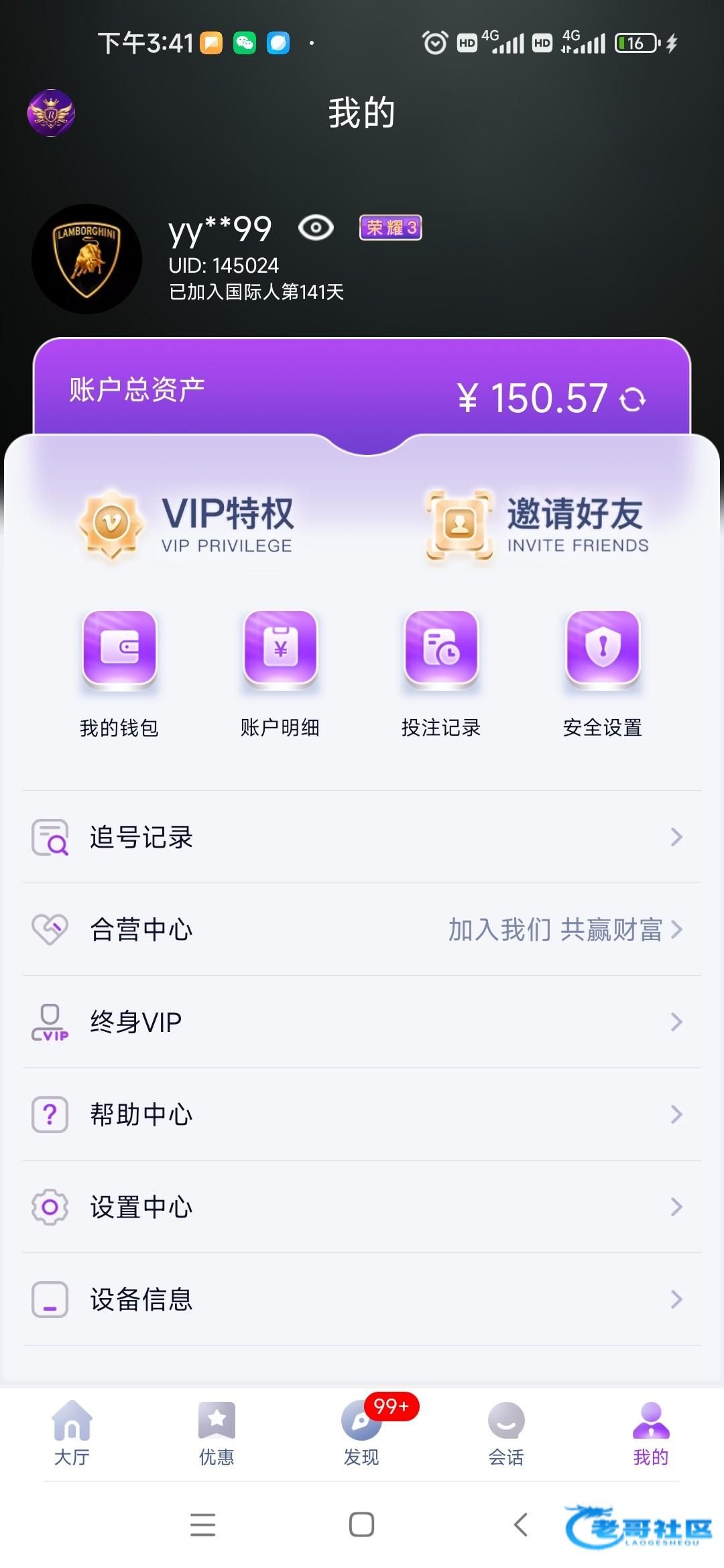This screenshot has width=724, height=1568.
Task: Tap the system home button
Action: 361,1524
